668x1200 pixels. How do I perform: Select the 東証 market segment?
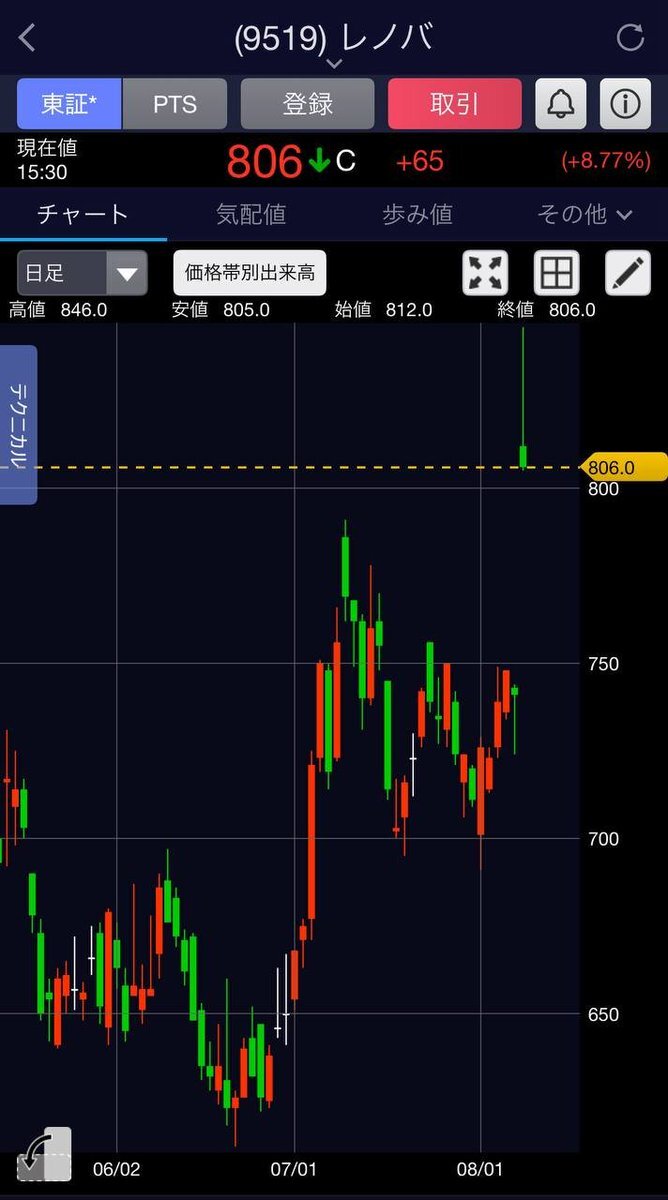(69, 104)
